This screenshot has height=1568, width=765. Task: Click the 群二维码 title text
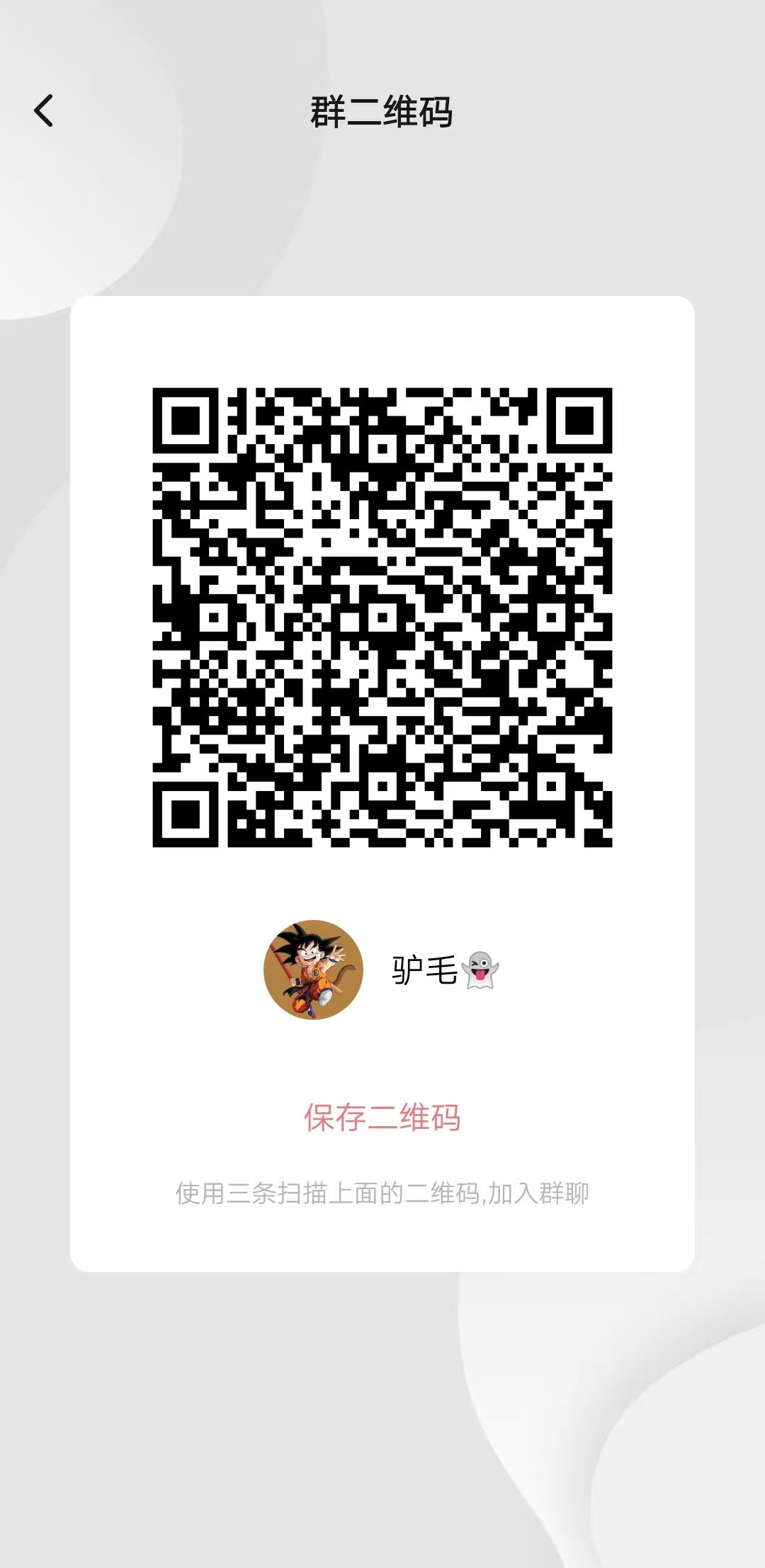382,110
